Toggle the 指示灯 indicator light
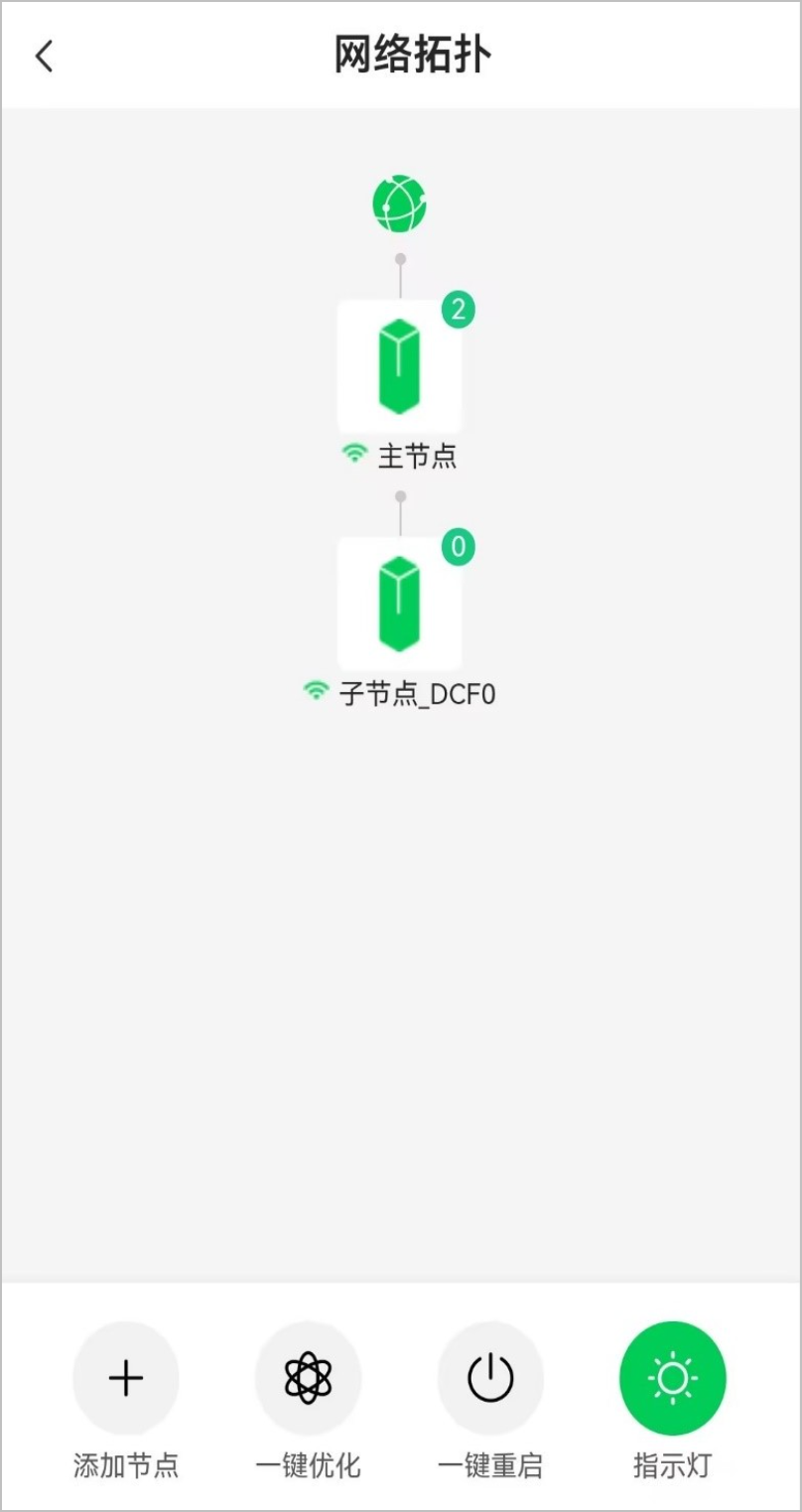The image size is (802, 1512). (x=672, y=1378)
